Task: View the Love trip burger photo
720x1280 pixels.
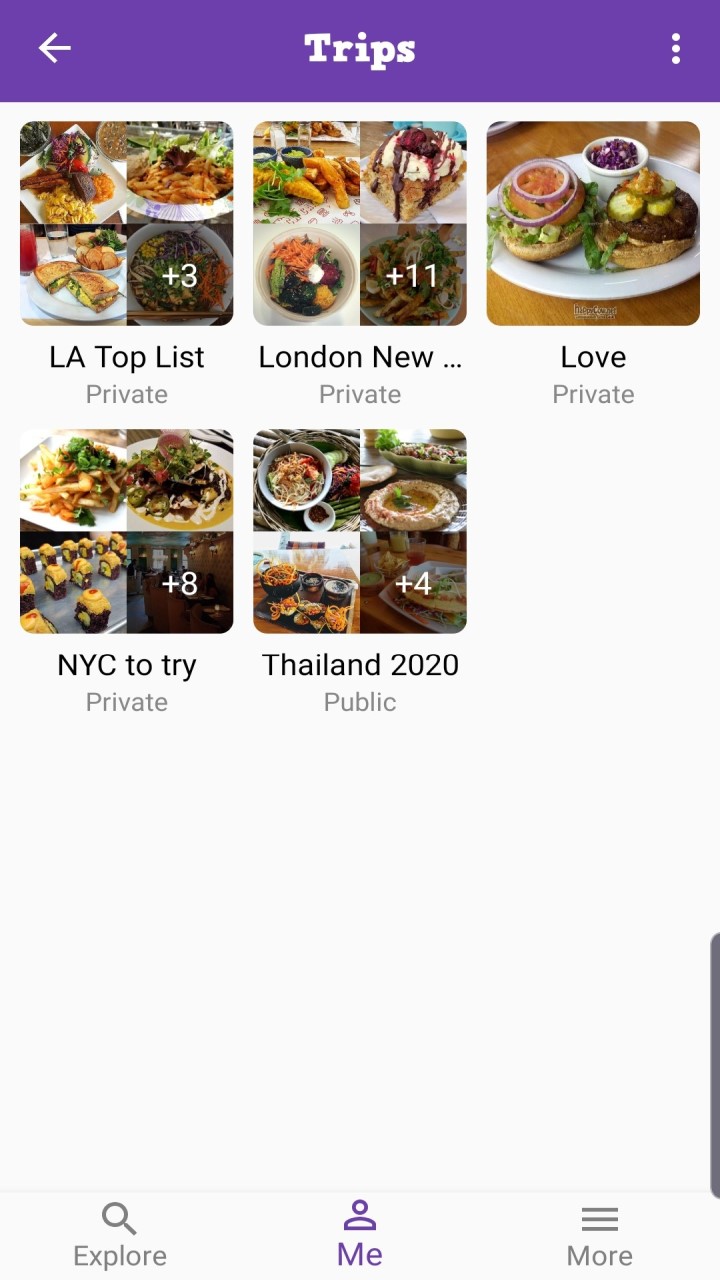Action: [x=593, y=222]
